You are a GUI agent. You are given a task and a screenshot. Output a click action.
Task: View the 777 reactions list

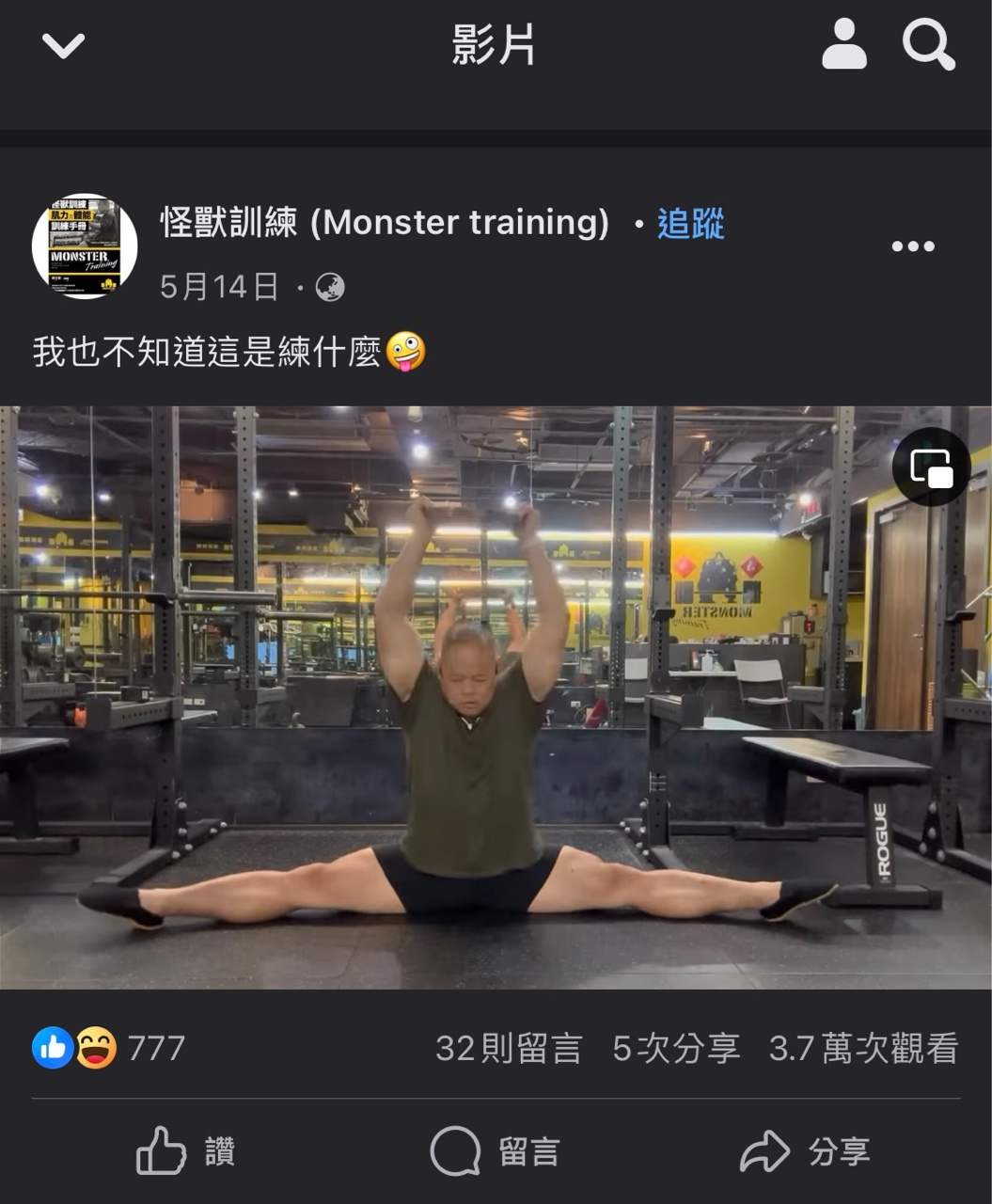[x=109, y=1048]
